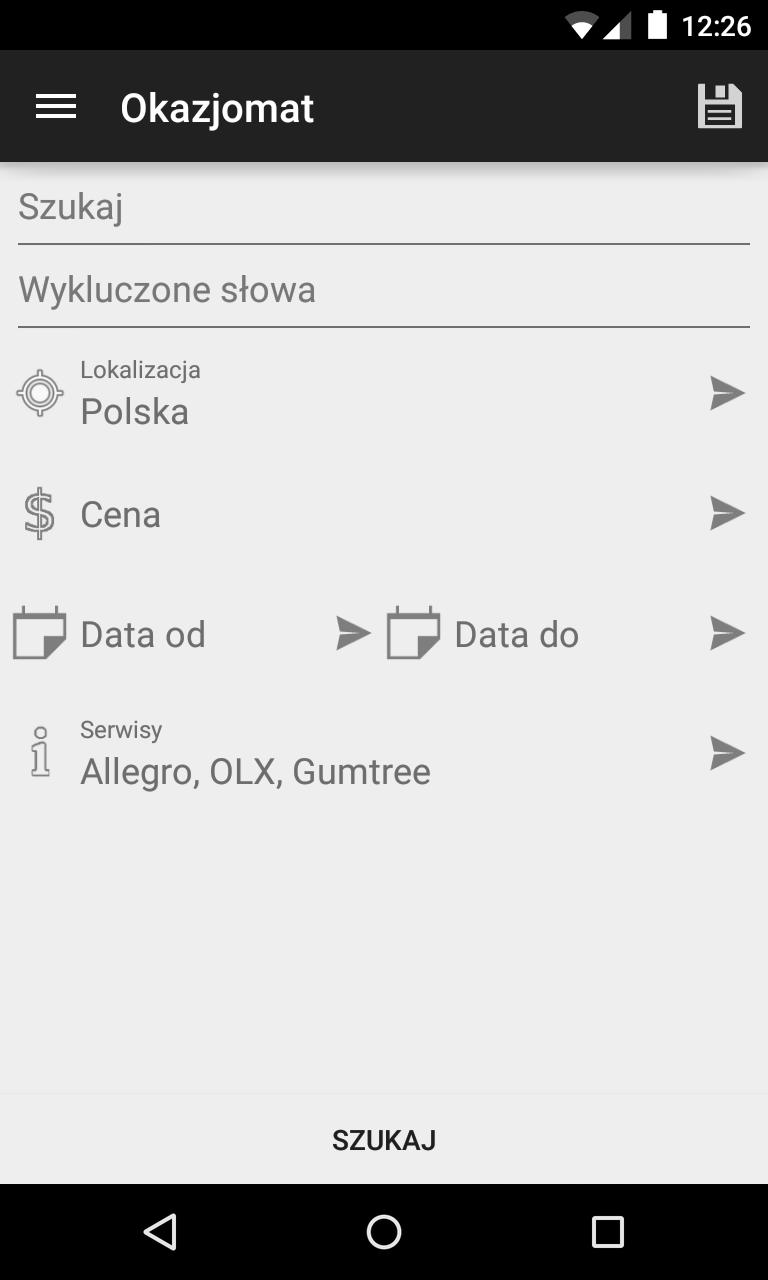Open the Data od calendar icon
Viewport: 768px width, 1280px height.
click(38, 632)
